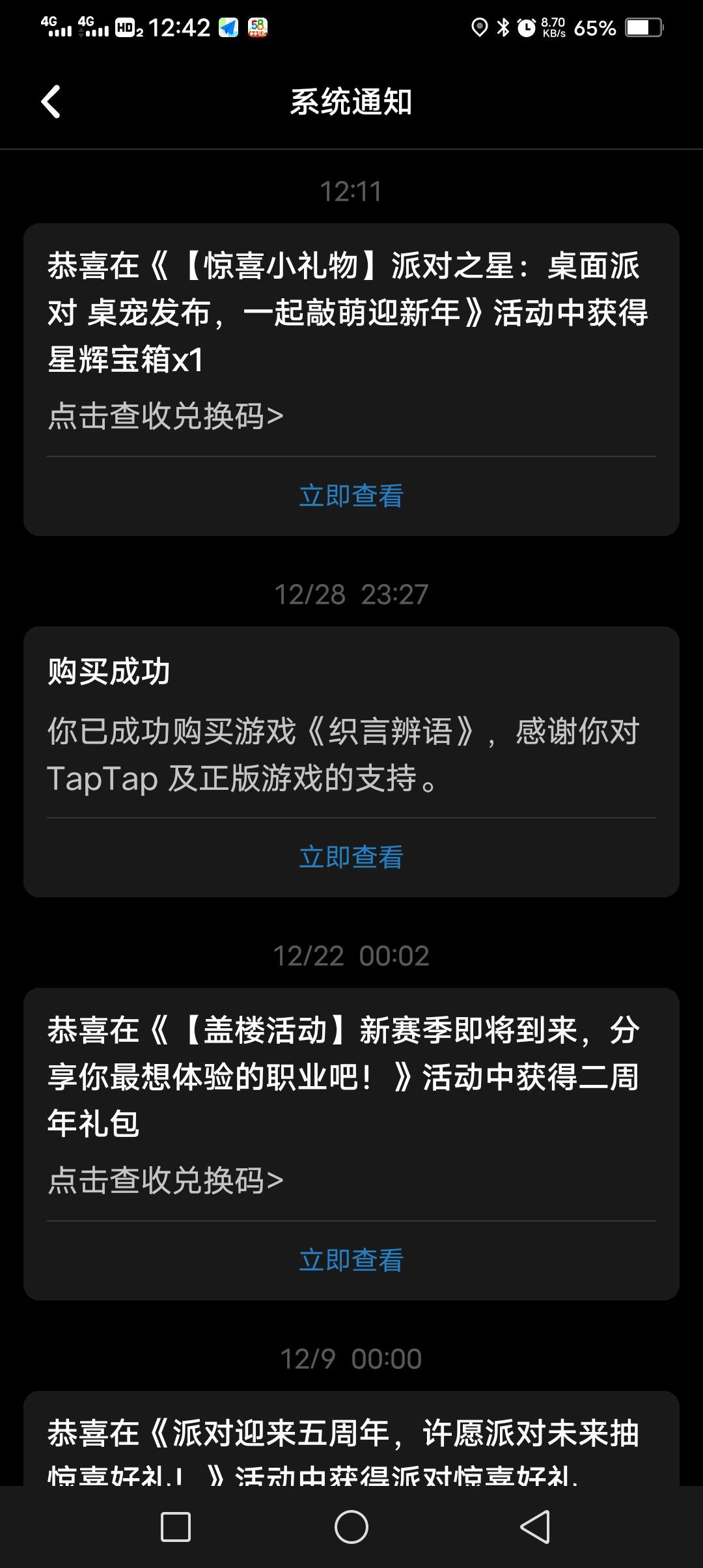Open 点击查收兑换码 link for 星辉宝箱x1
This screenshot has width=703, height=1568.
pos(165,416)
